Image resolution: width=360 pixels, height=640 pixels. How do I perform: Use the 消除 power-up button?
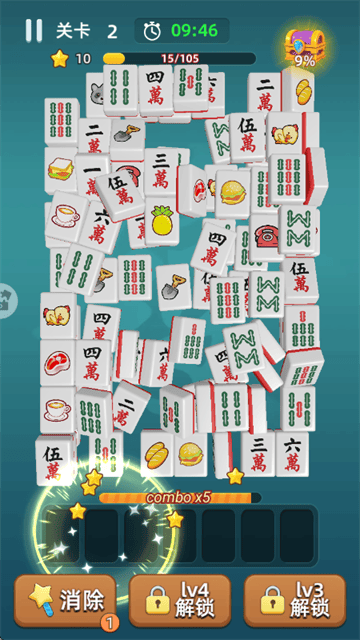[65, 600]
